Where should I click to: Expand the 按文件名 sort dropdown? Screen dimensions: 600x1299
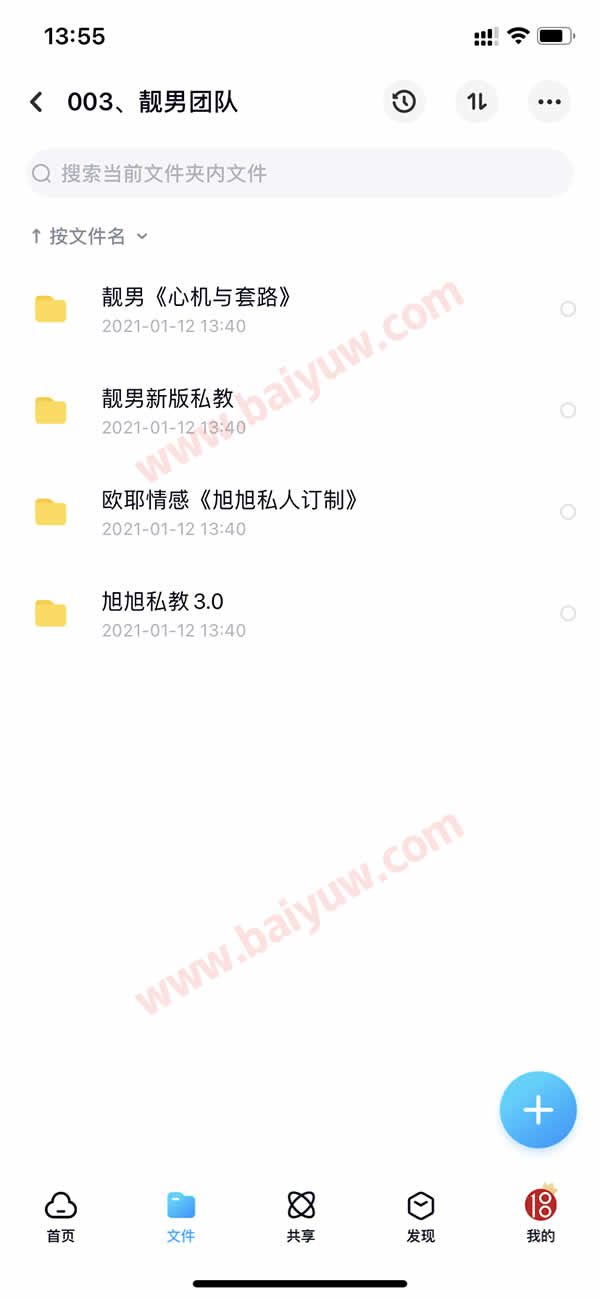coord(89,237)
